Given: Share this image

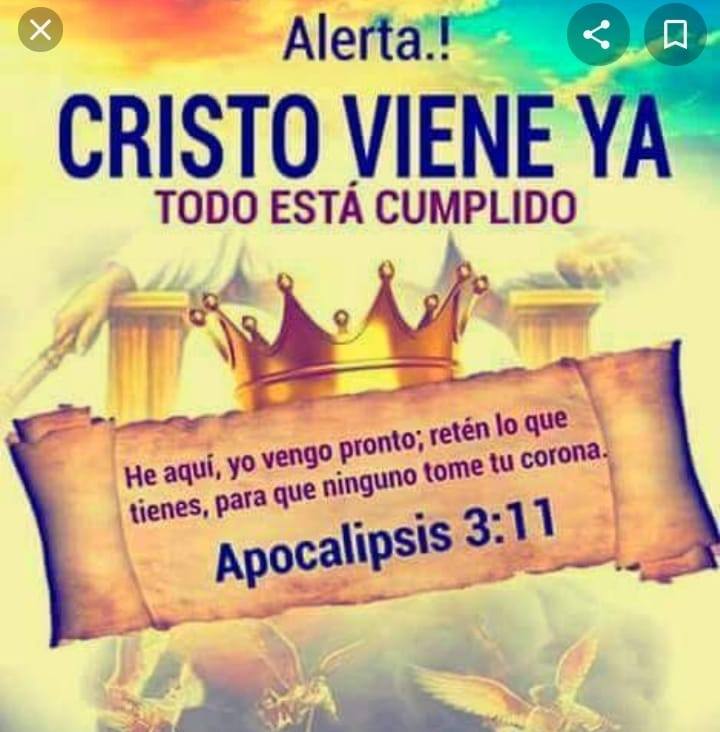Looking at the screenshot, I should click(x=598, y=35).
